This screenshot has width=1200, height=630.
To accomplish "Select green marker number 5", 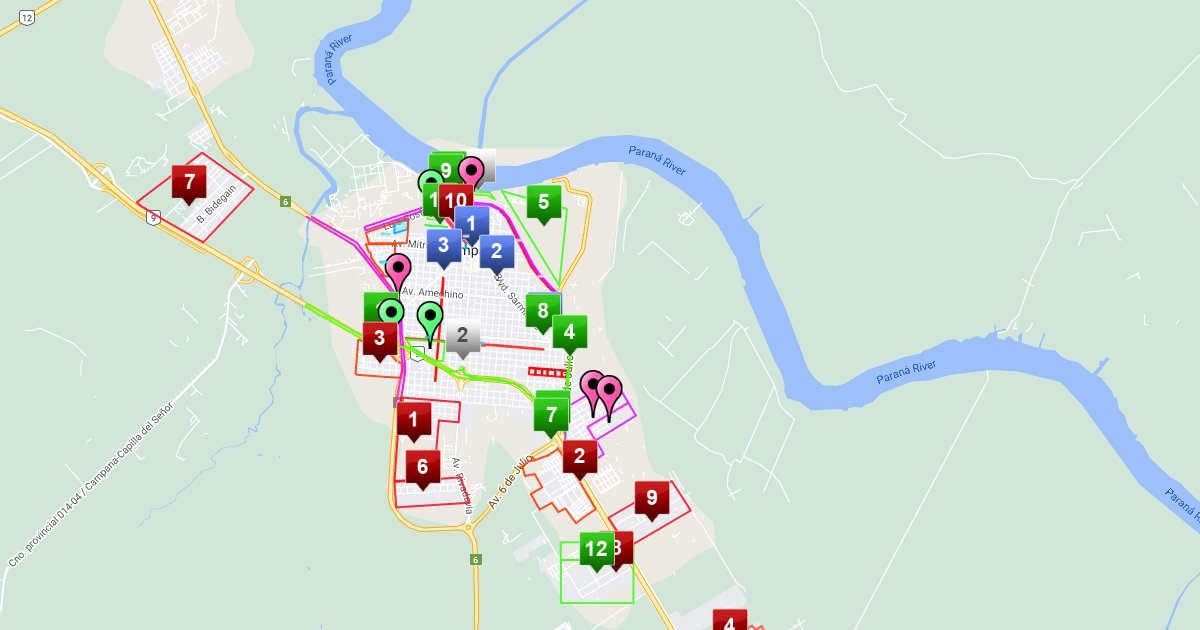I will pos(543,202).
